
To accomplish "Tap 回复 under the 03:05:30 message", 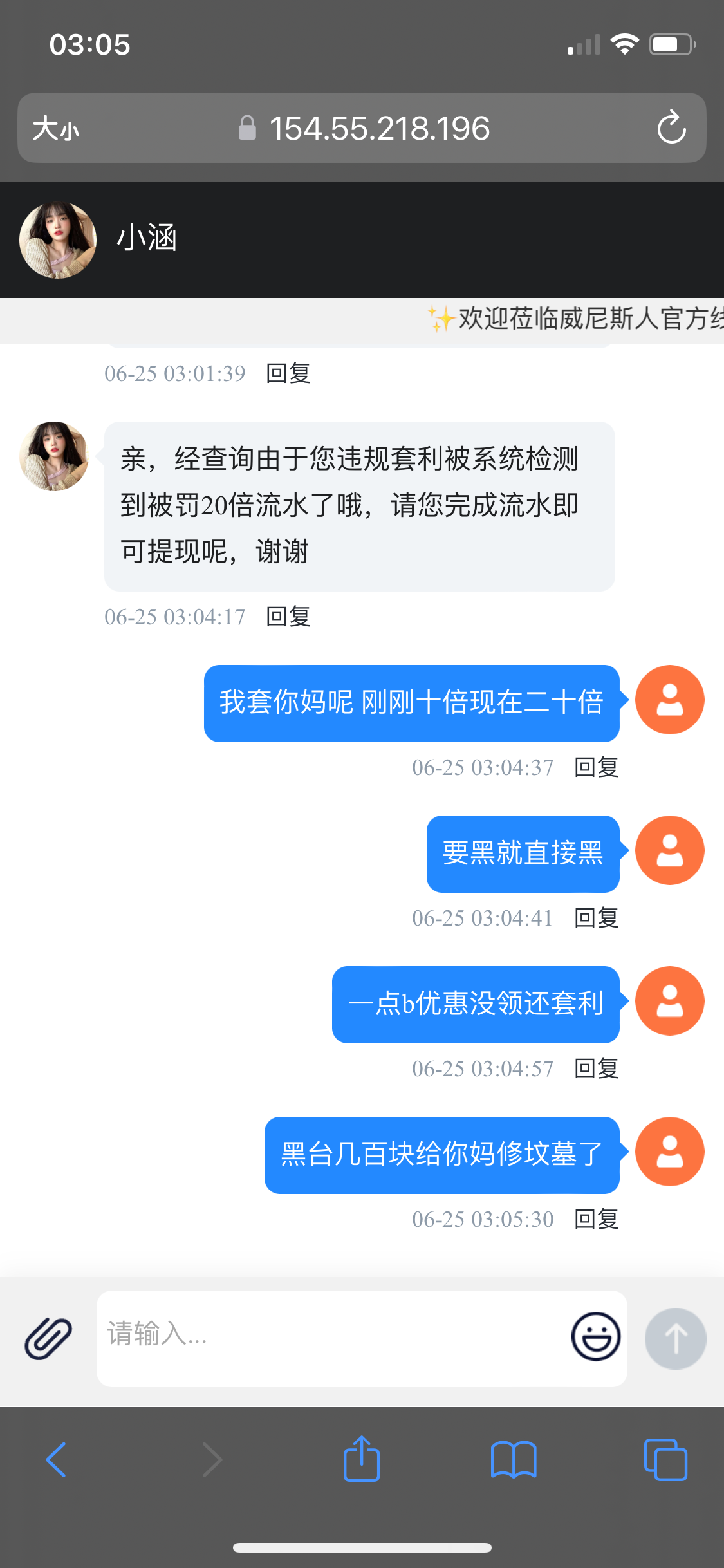I will point(596,1219).
